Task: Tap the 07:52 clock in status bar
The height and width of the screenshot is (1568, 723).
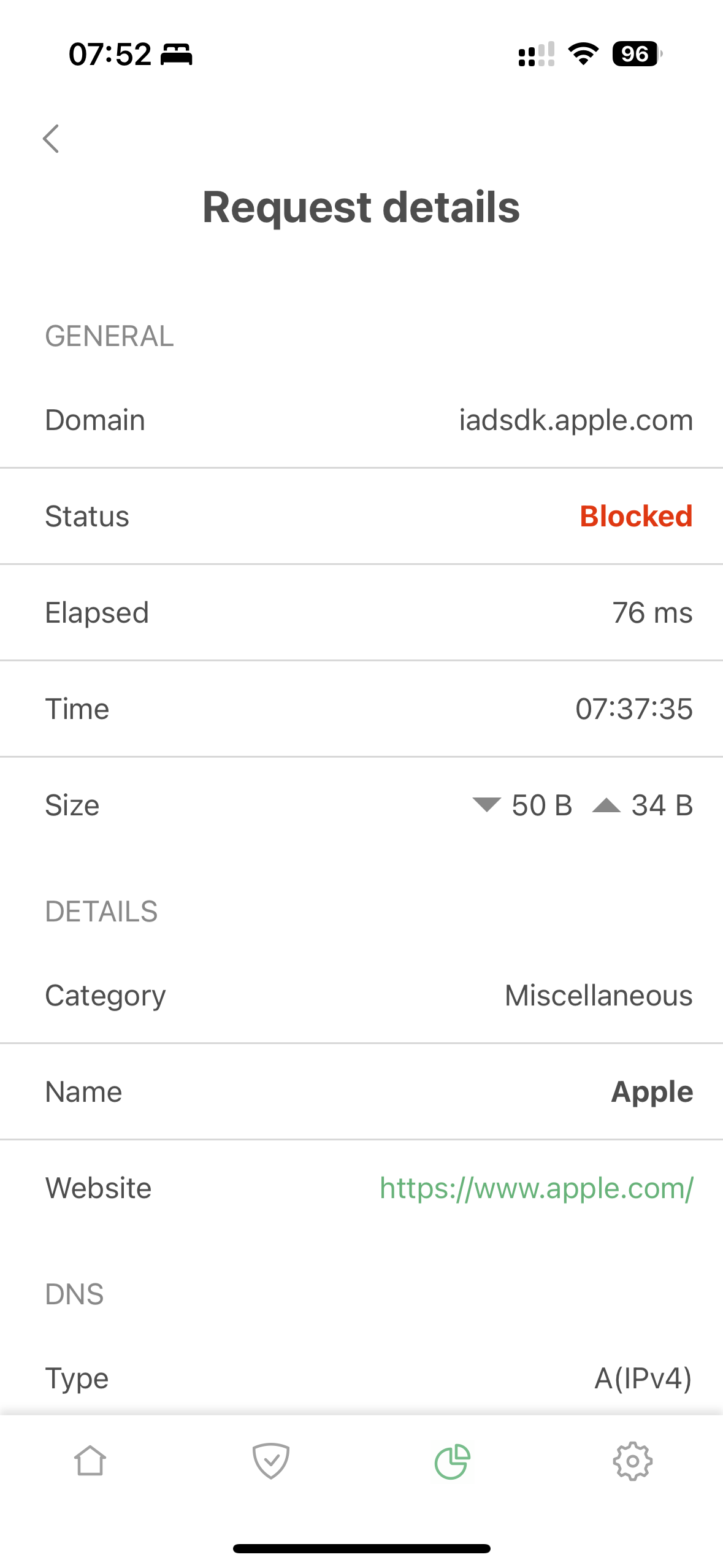Action: [109, 54]
